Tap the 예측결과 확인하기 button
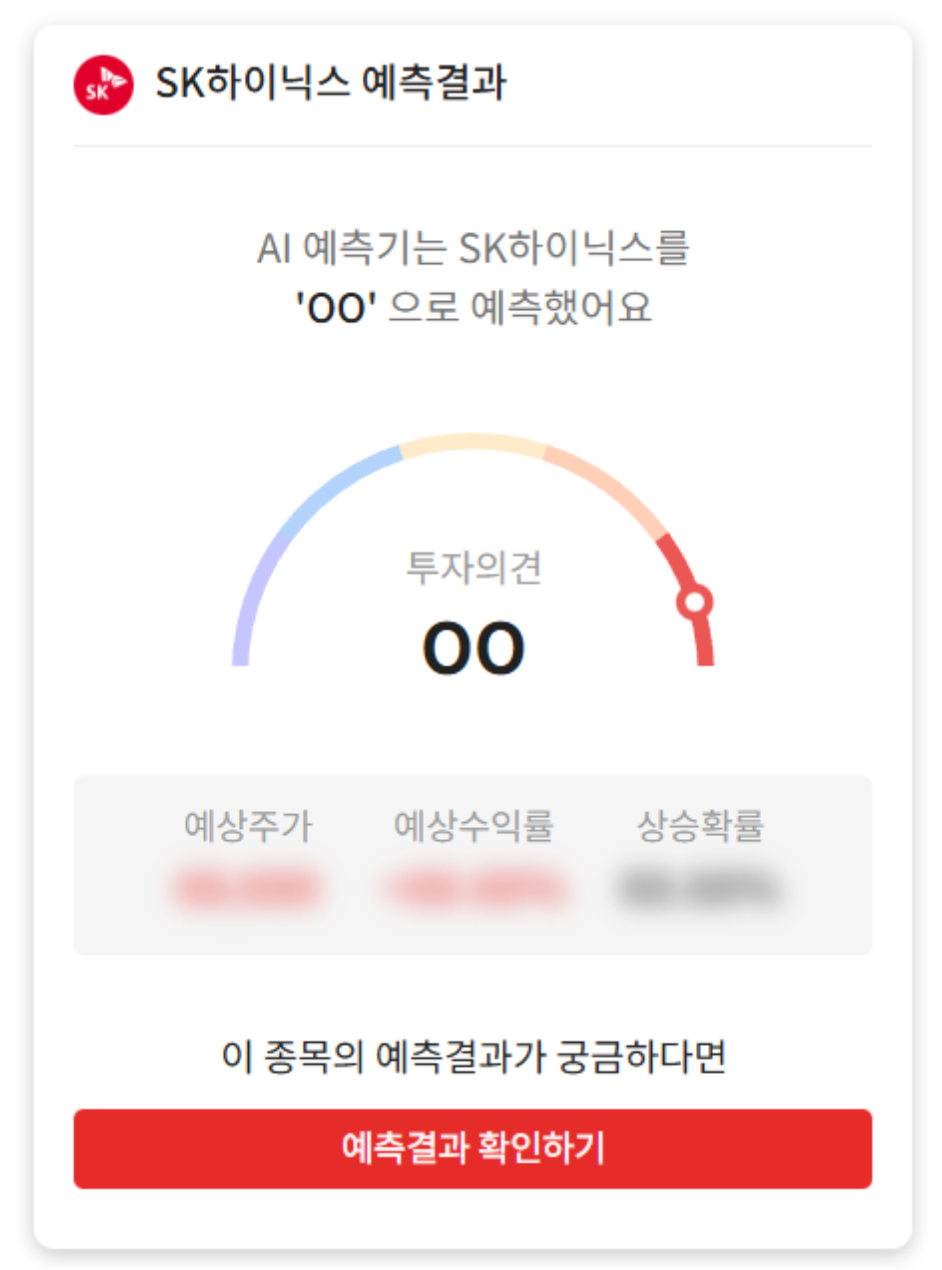942x1270 pixels. [472, 1148]
